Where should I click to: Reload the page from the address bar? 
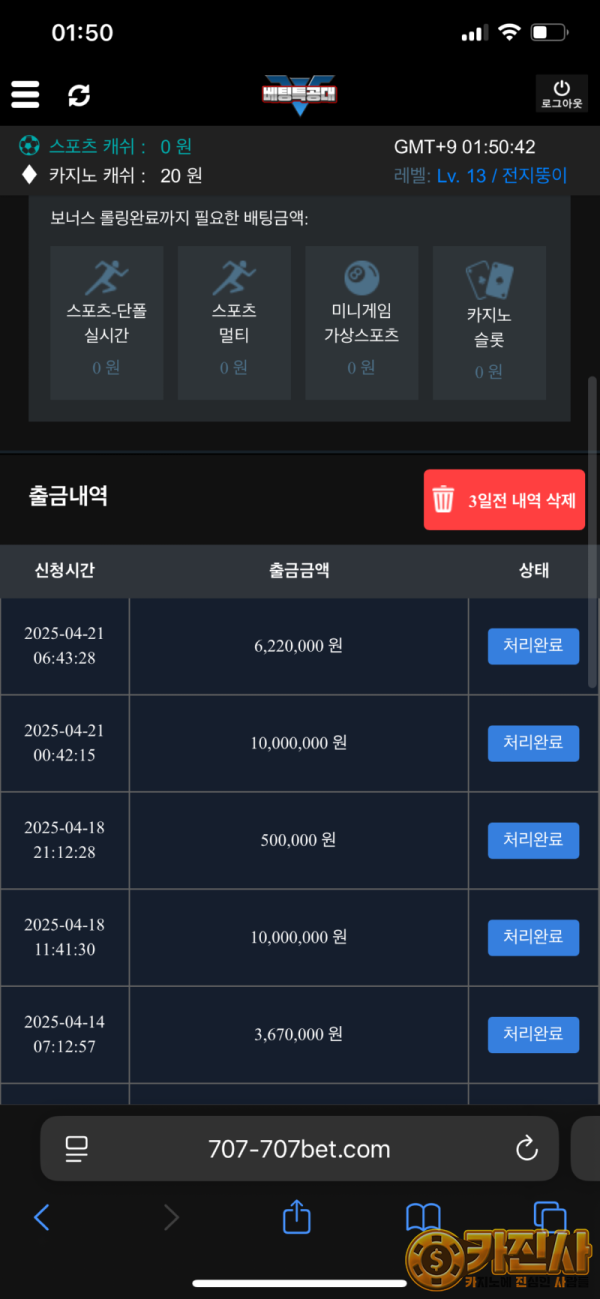point(527,1149)
